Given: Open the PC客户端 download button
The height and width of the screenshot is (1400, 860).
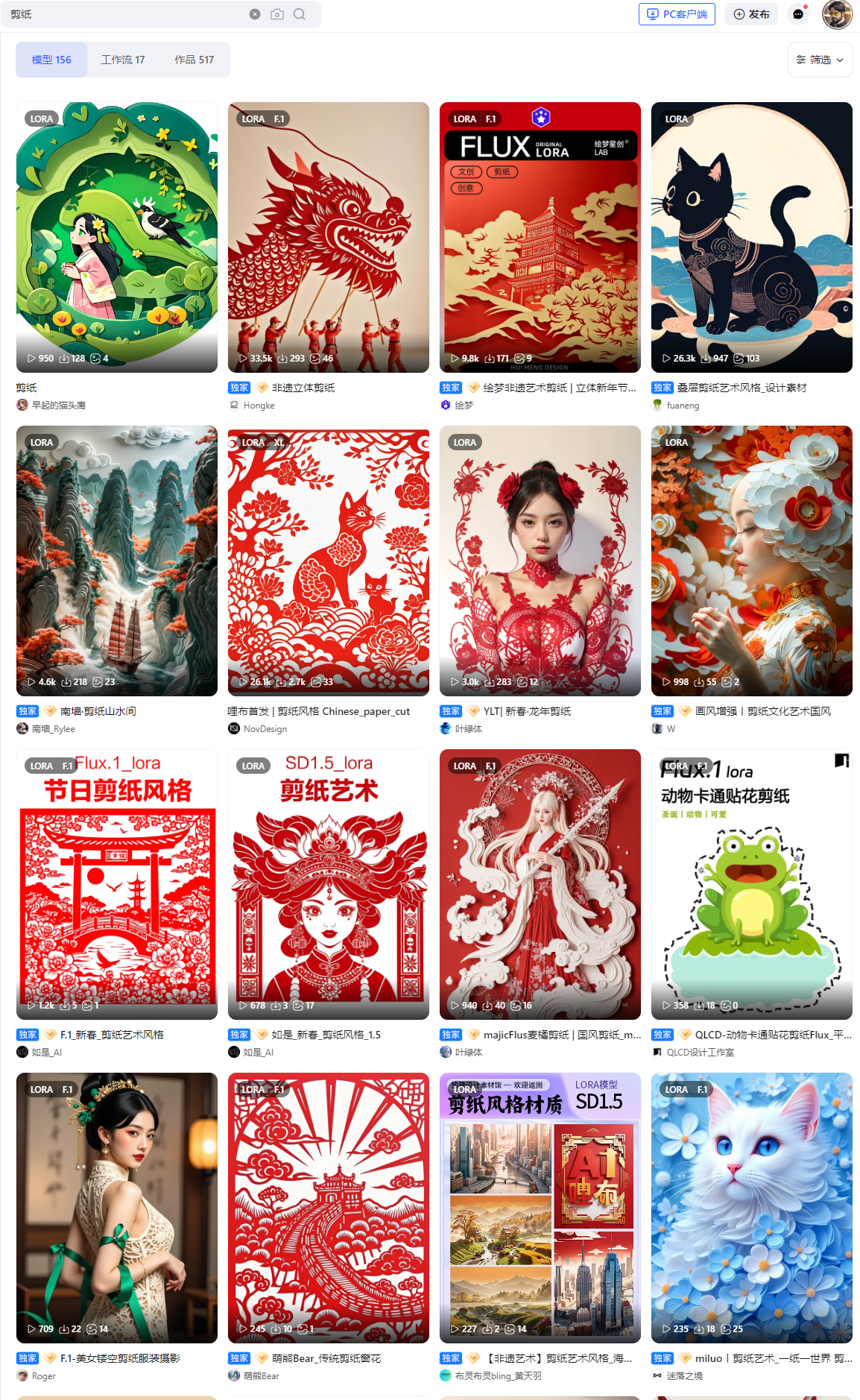Looking at the screenshot, I should point(677,14).
